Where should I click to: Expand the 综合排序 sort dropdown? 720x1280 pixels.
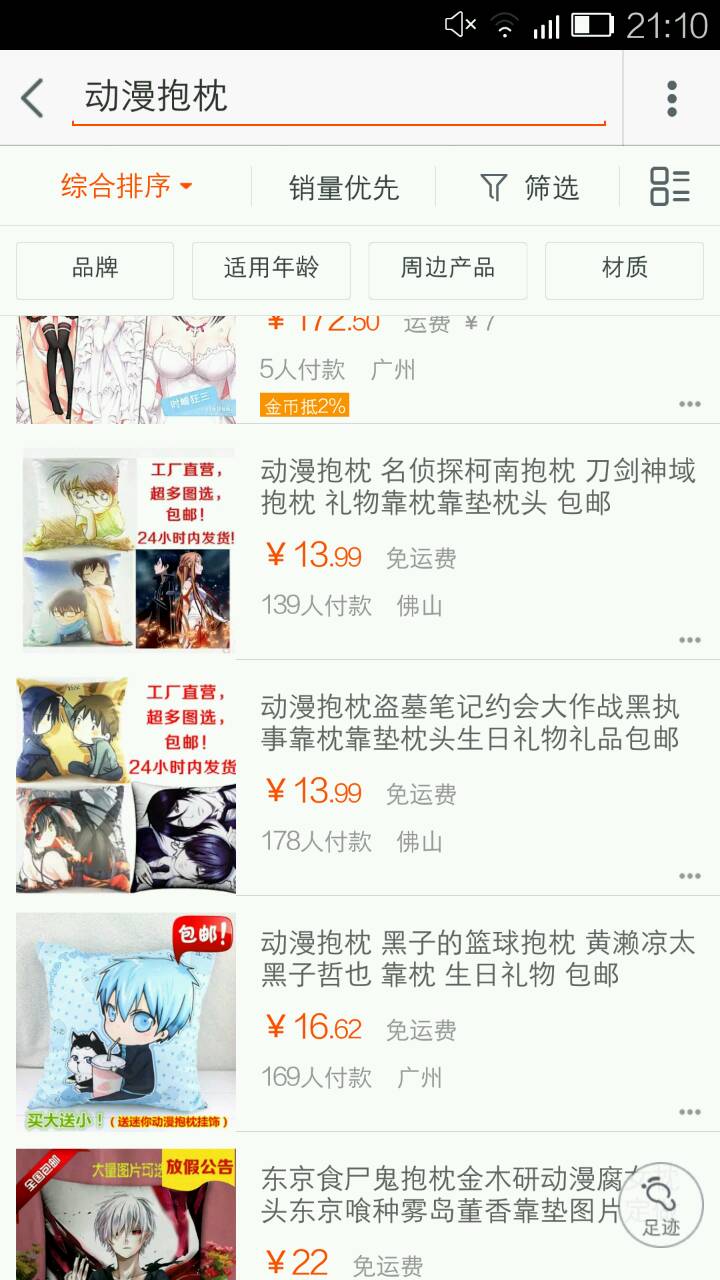(x=126, y=186)
